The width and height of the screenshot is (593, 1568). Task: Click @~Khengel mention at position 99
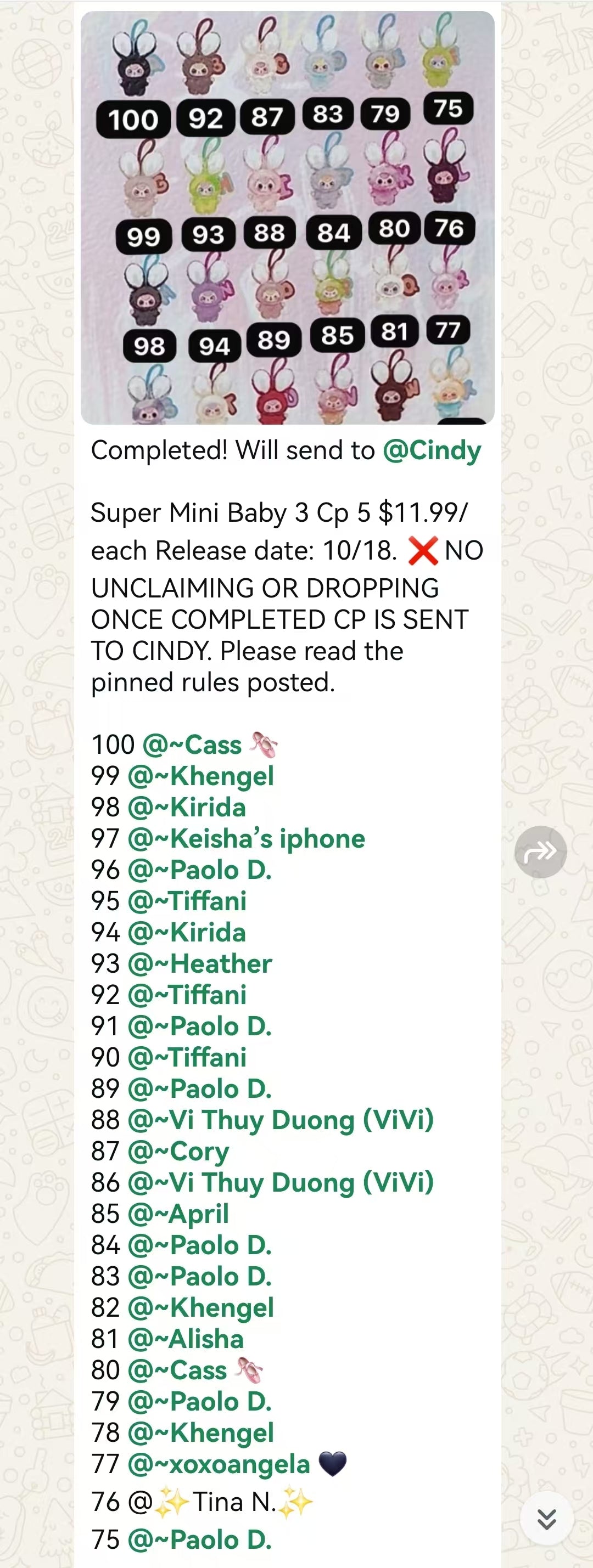click(x=201, y=776)
